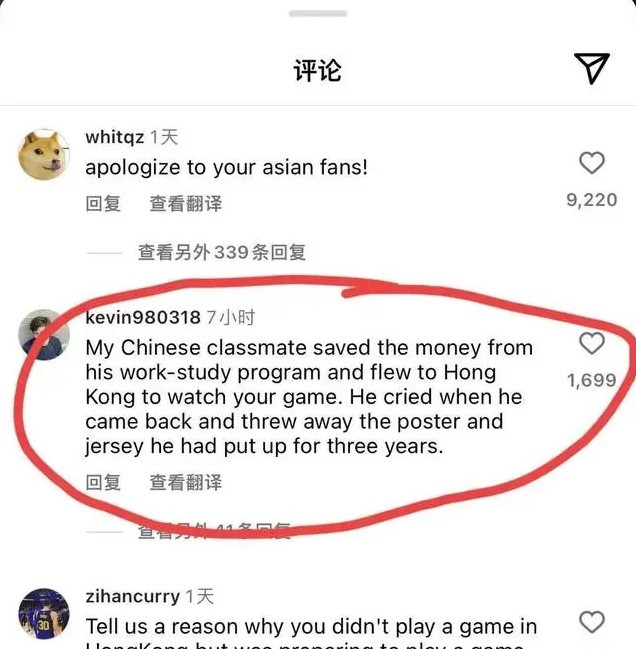Open whitqz's profile picture

tap(44, 154)
